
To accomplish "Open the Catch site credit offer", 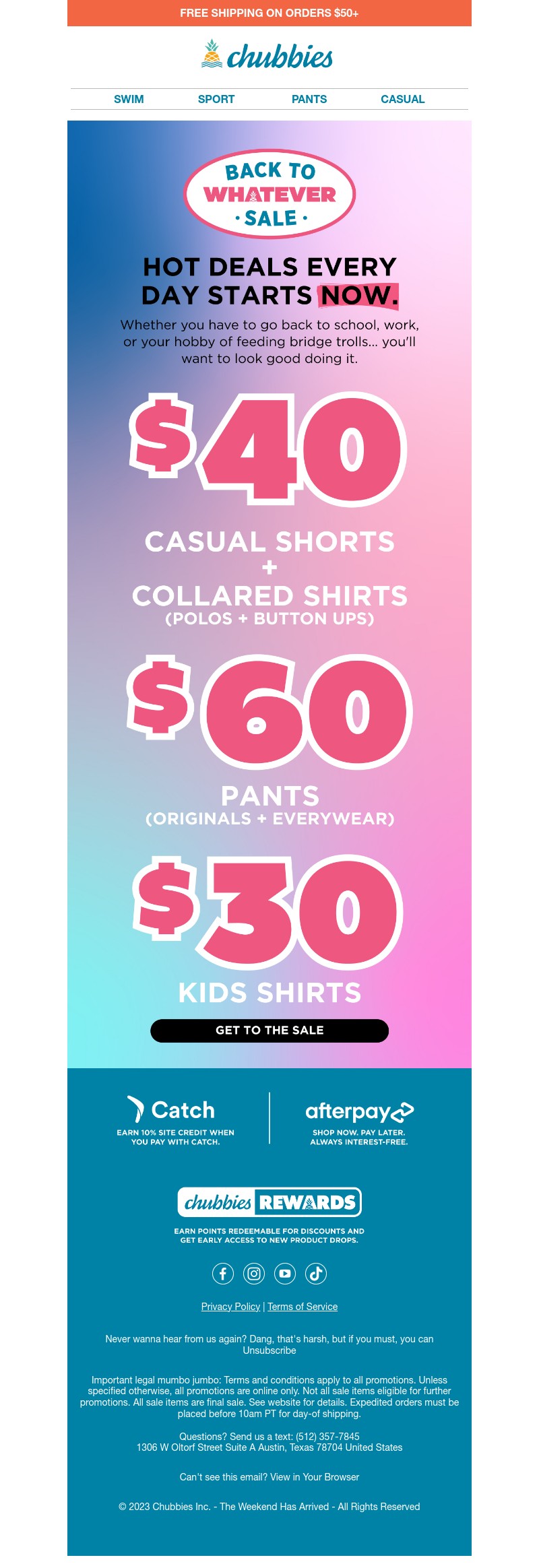I will click(175, 1118).
